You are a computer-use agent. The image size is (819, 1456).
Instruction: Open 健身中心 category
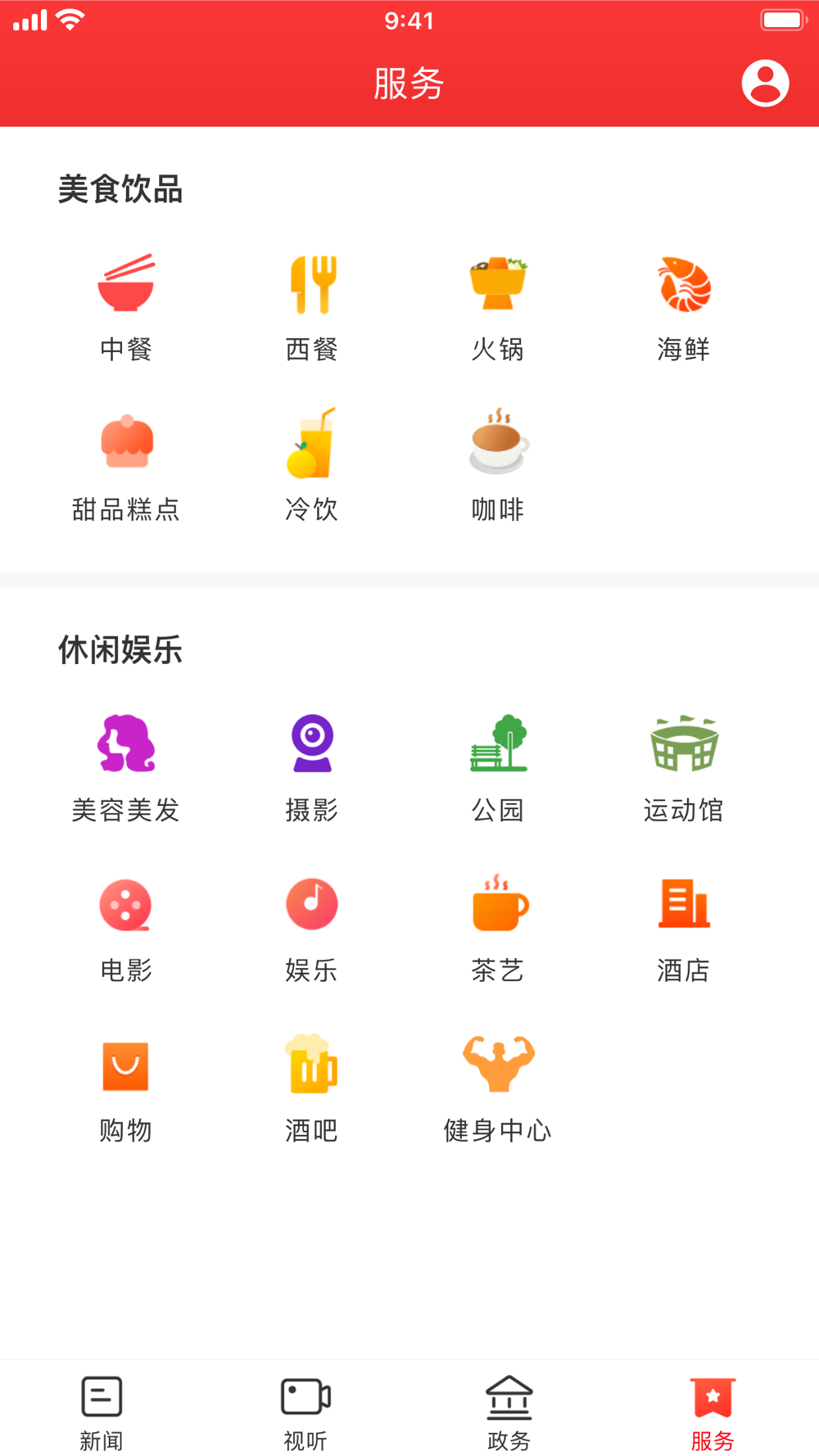point(497,1089)
